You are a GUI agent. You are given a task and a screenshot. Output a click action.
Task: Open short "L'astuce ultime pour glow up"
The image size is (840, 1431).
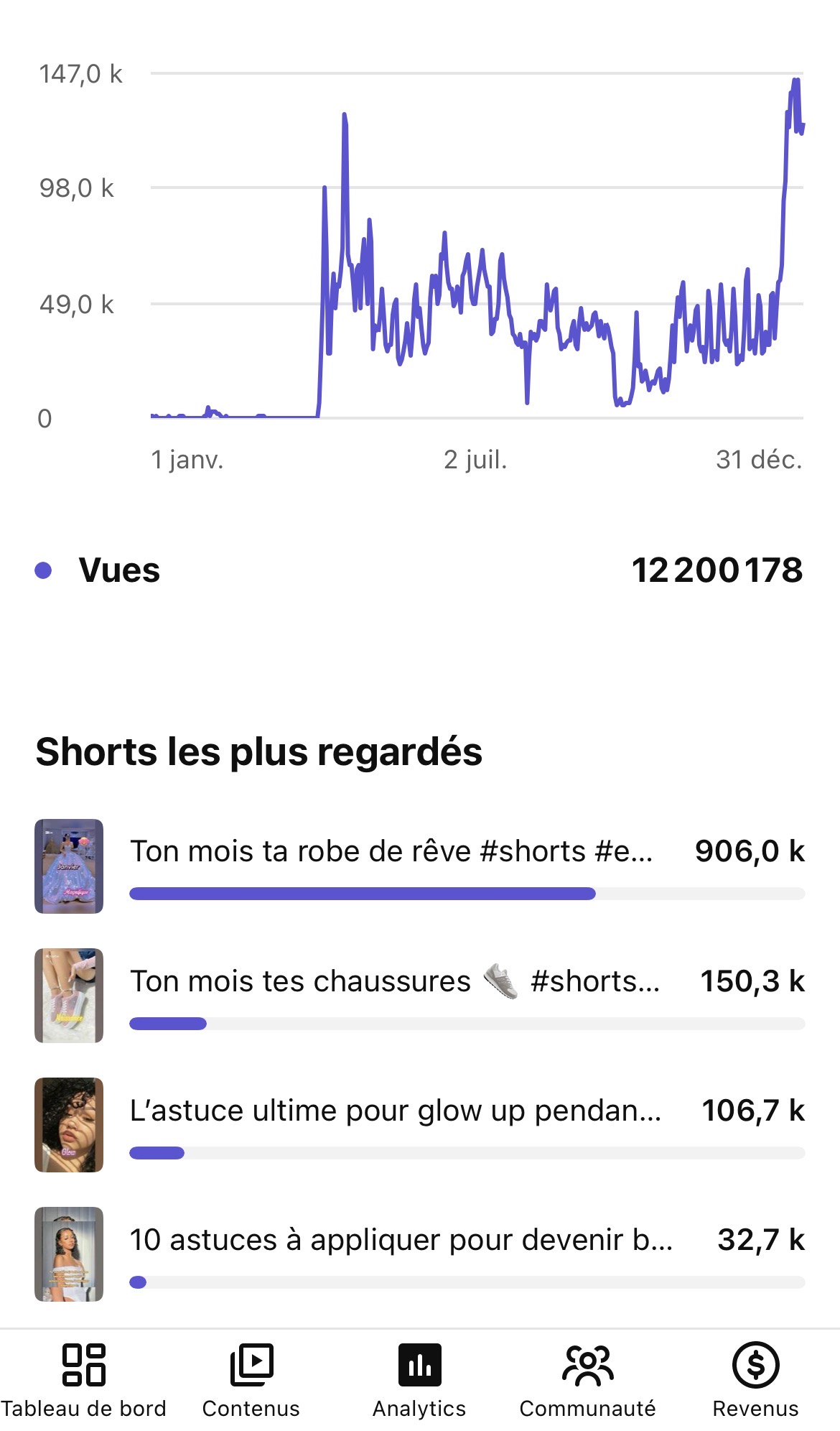(420, 1125)
